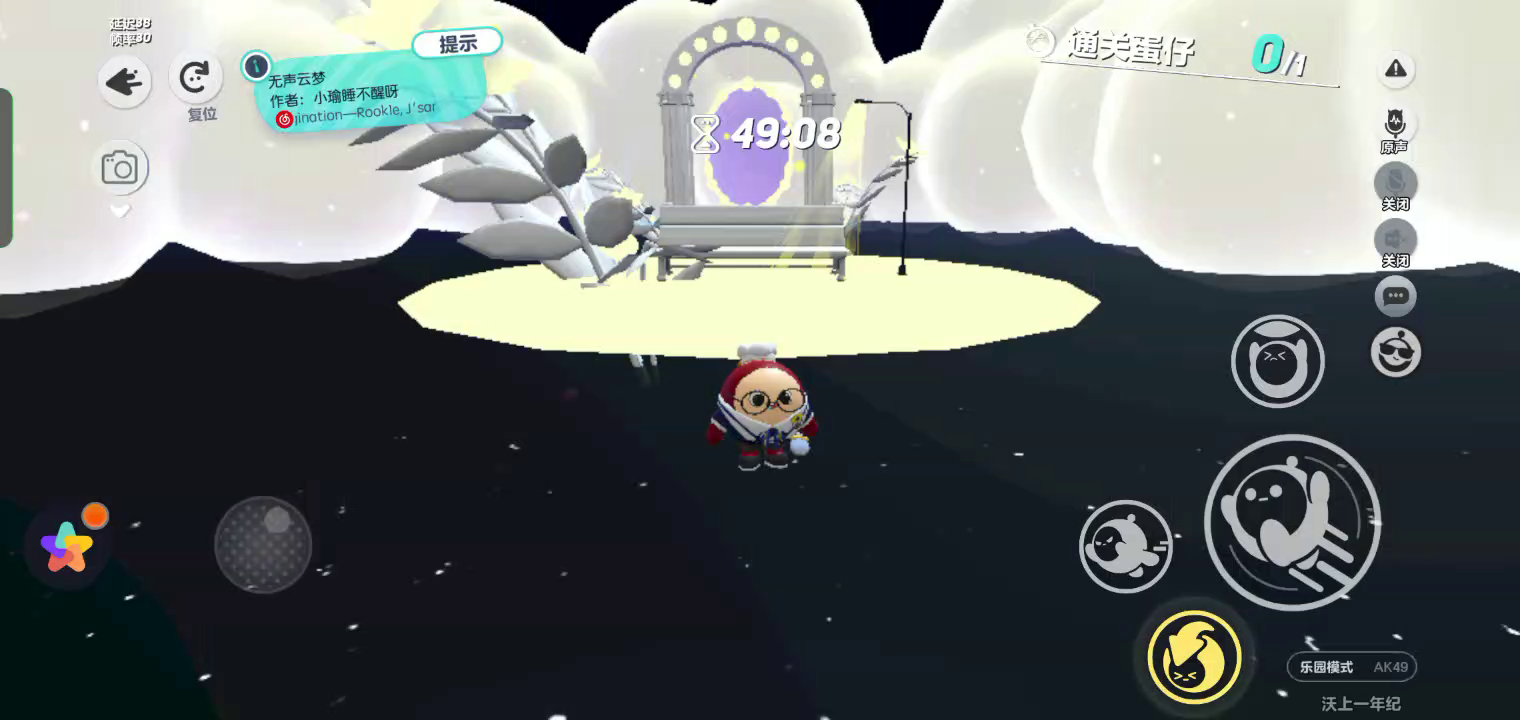Expand the arrow below the camera
This screenshot has height=720, width=1520.
coord(120,211)
